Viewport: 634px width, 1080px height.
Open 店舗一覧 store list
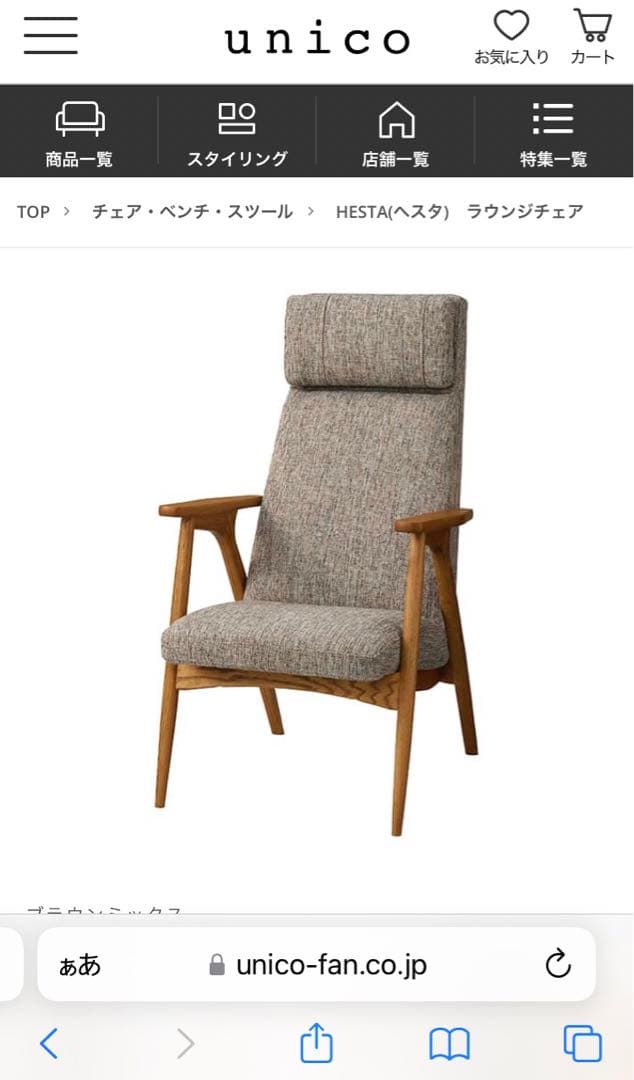click(x=396, y=132)
